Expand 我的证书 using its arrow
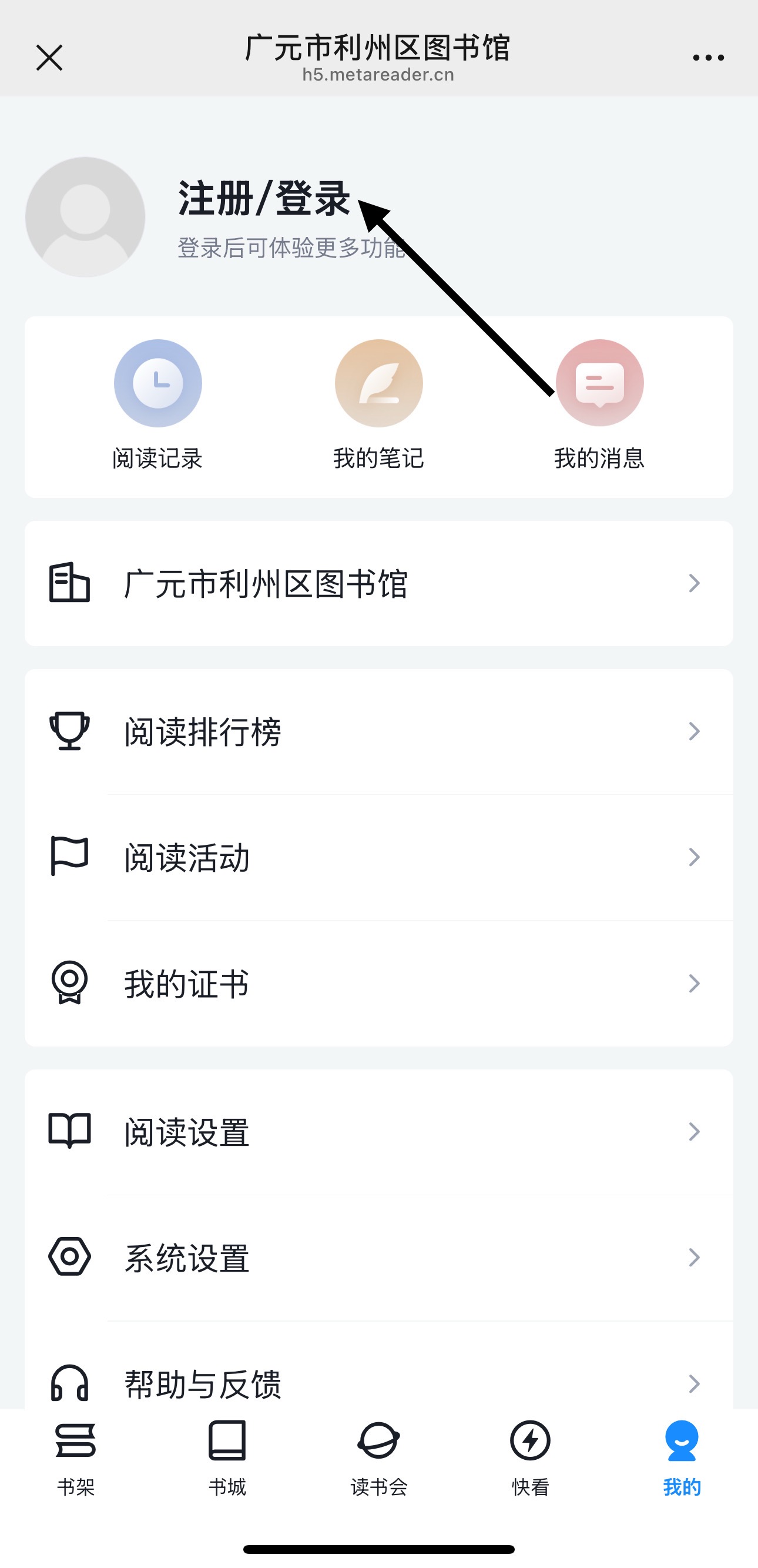The height and width of the screenshot is (1568, 758). pos(693,983)
